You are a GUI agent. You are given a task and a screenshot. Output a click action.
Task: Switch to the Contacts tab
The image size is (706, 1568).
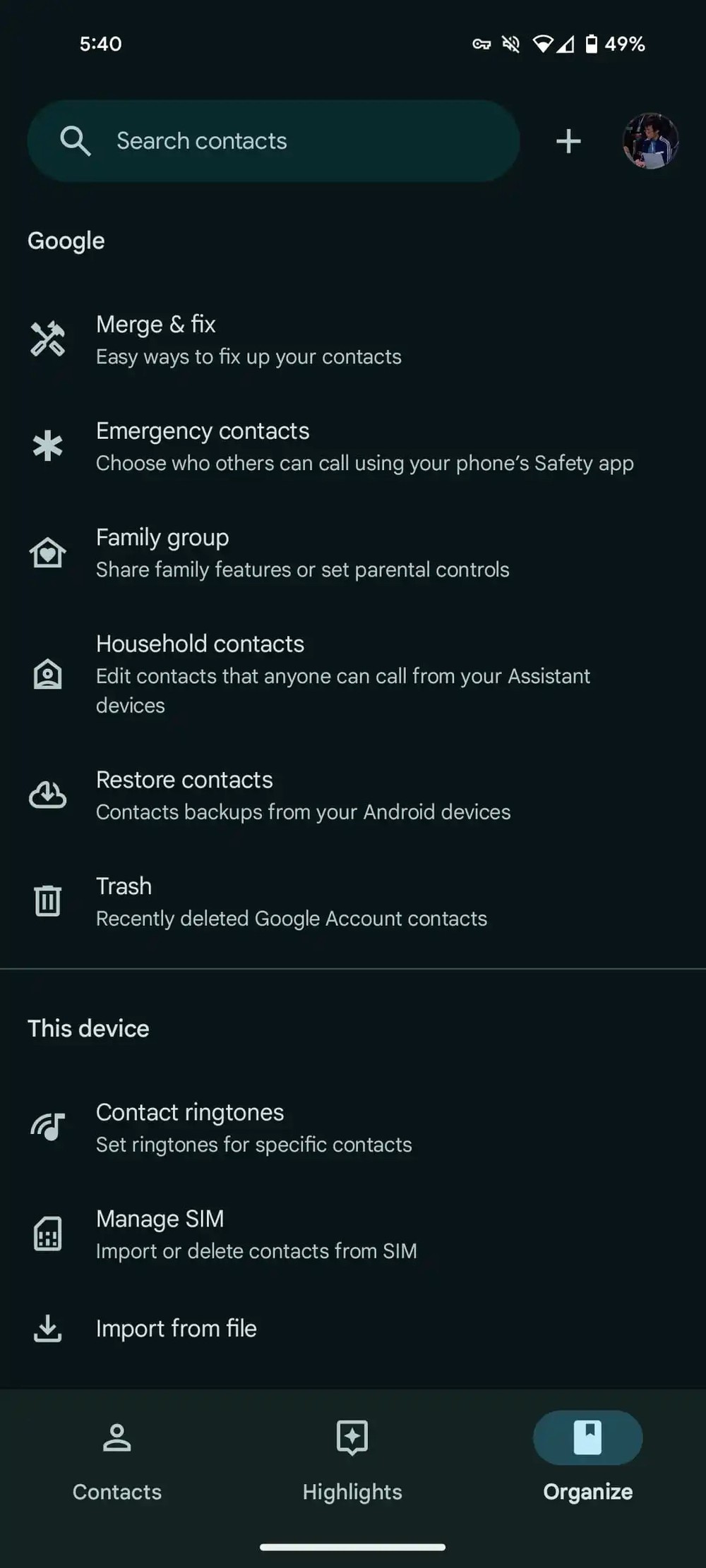(117, 1461)
